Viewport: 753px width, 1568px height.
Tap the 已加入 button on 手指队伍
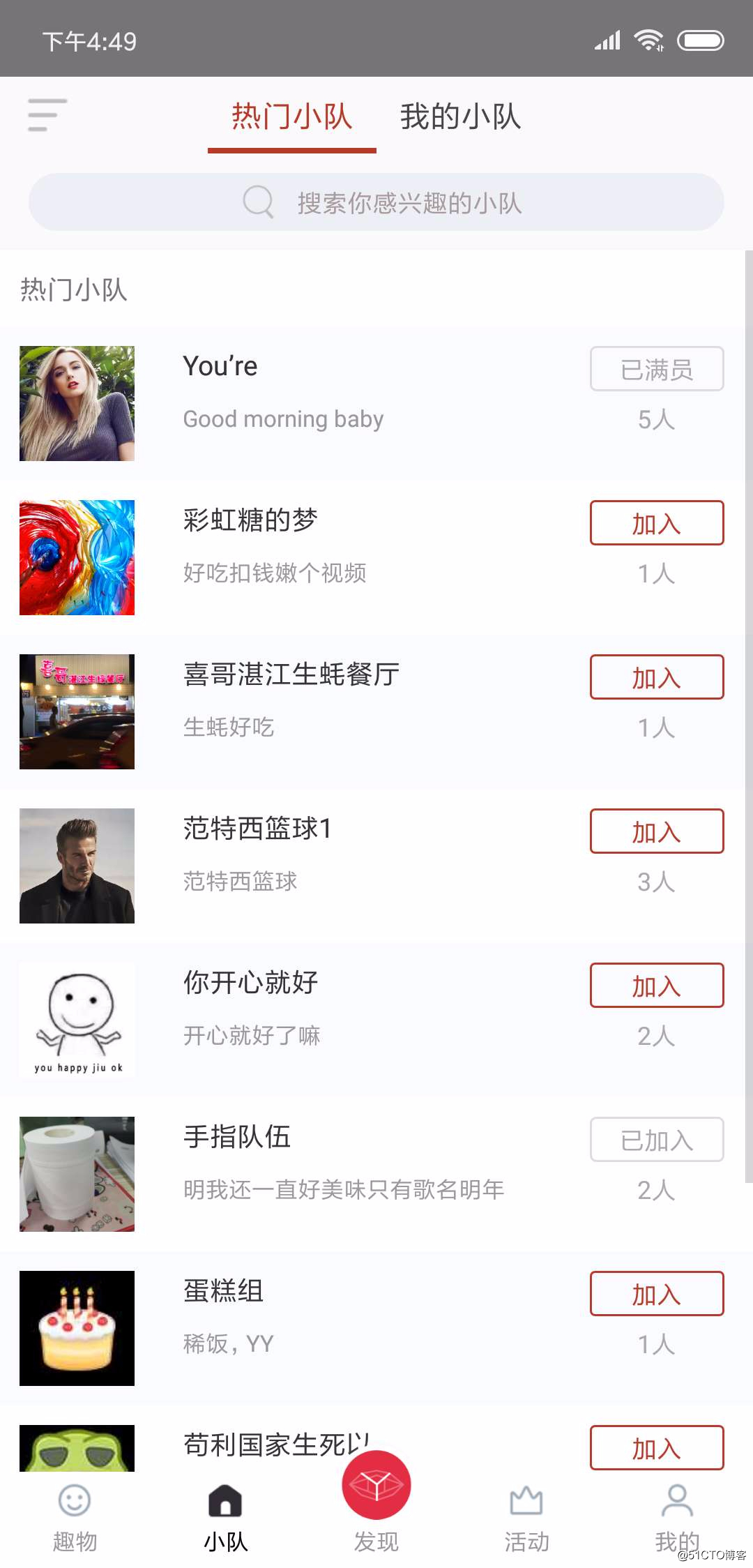click(x=656, y=1140)
